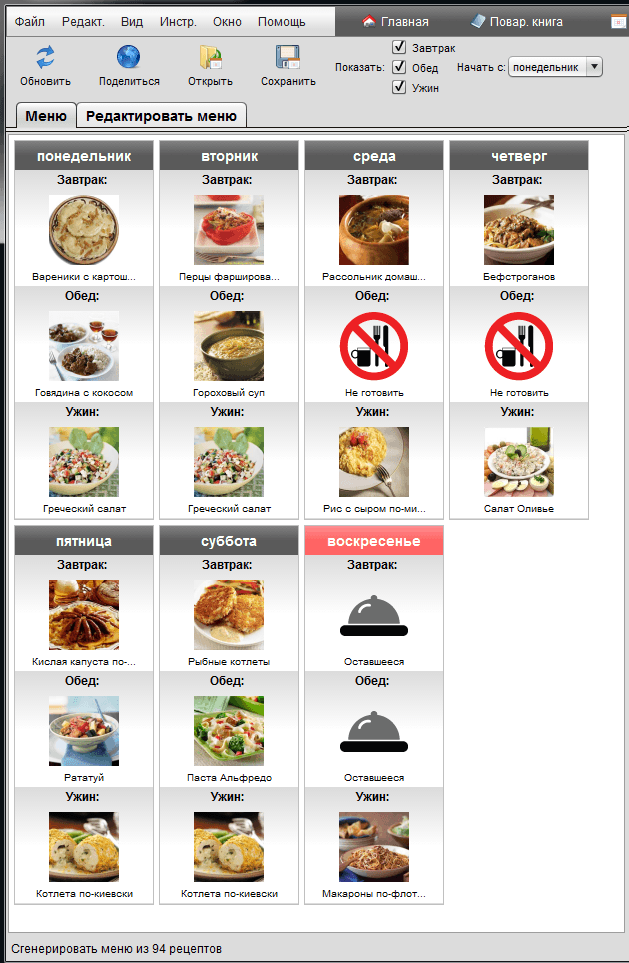629x963 pixels.
Task: Uncheck the Завтрак checkbox
Action: (x=399, y=47)
